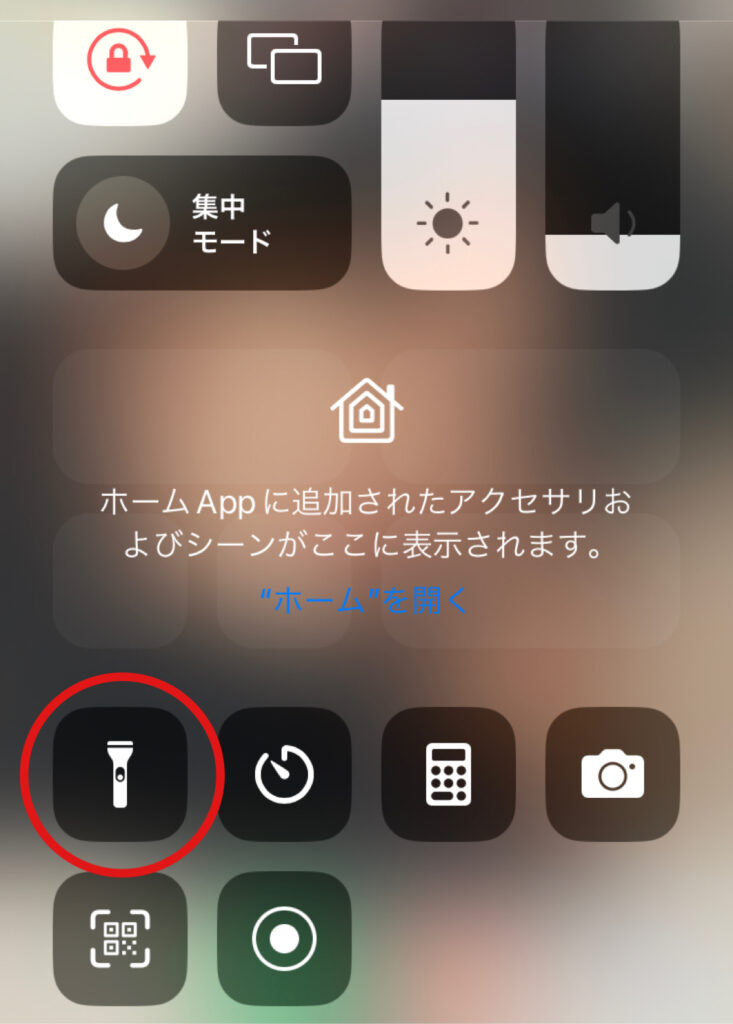Launch the calculator

[448, 774]
